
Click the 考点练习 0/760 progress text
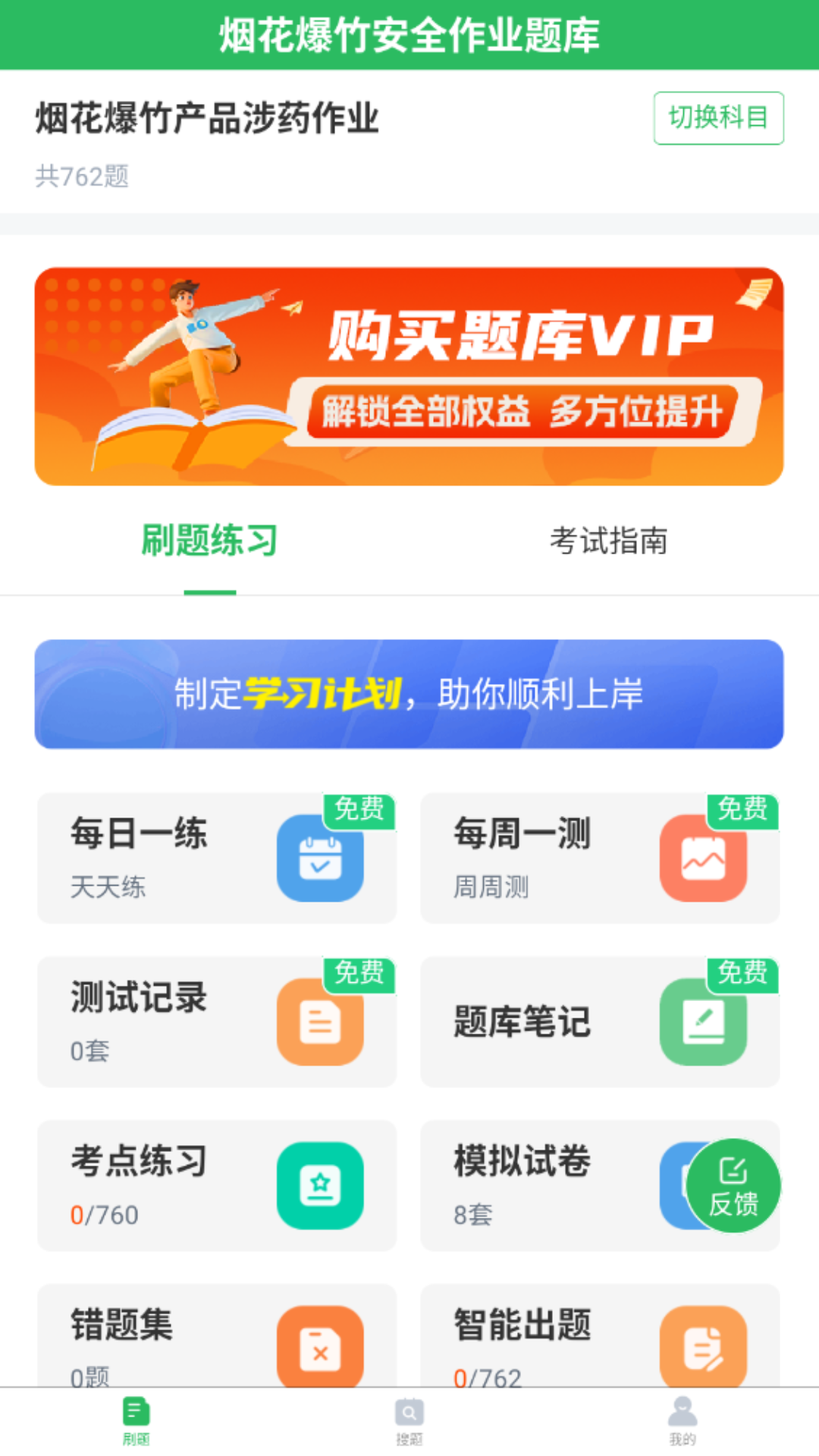pos(103,1214)
